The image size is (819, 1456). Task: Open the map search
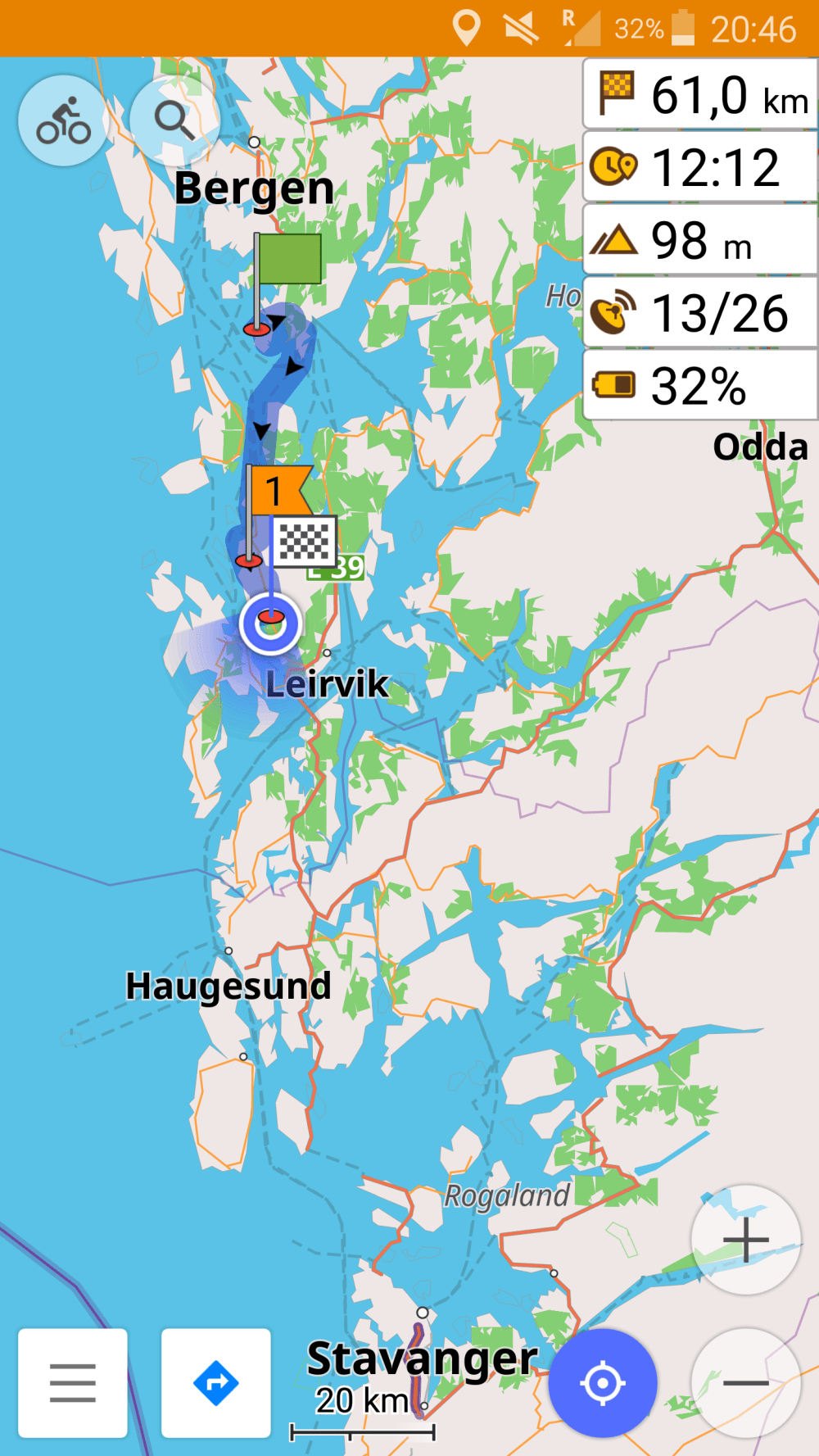[x=174, y=121]
